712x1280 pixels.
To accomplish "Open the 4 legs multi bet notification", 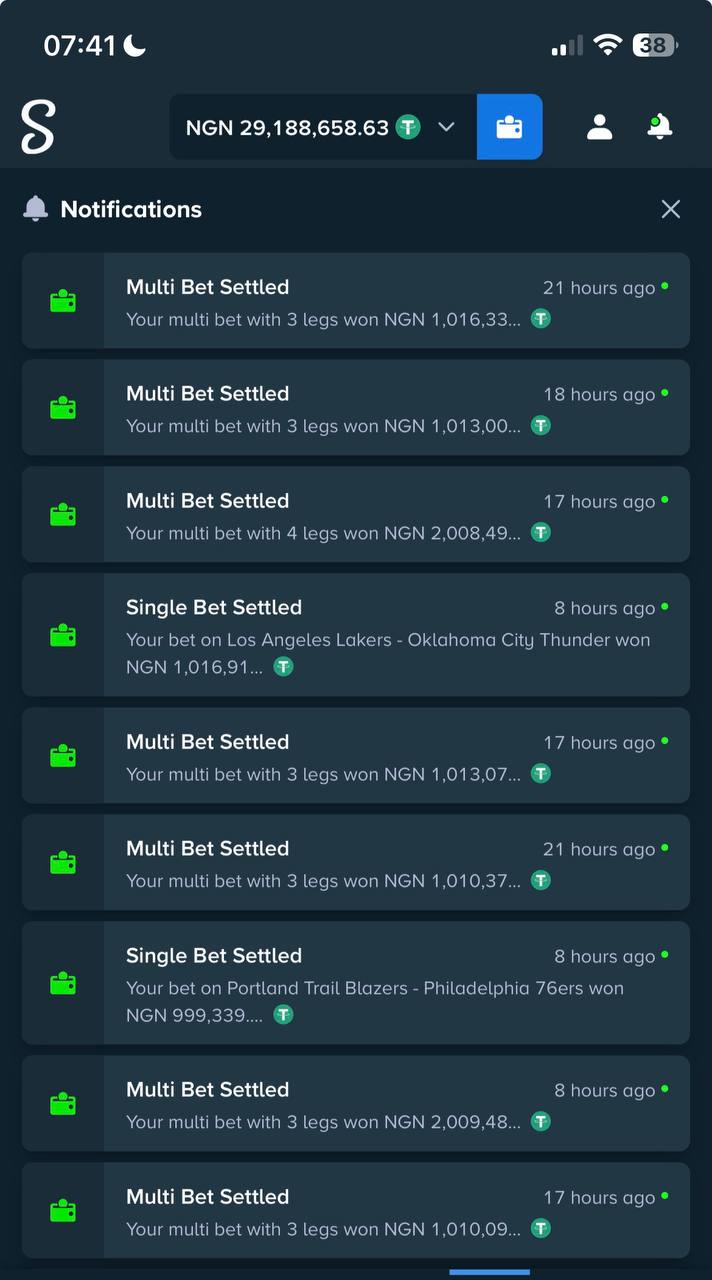I will [x=396, y=514].
